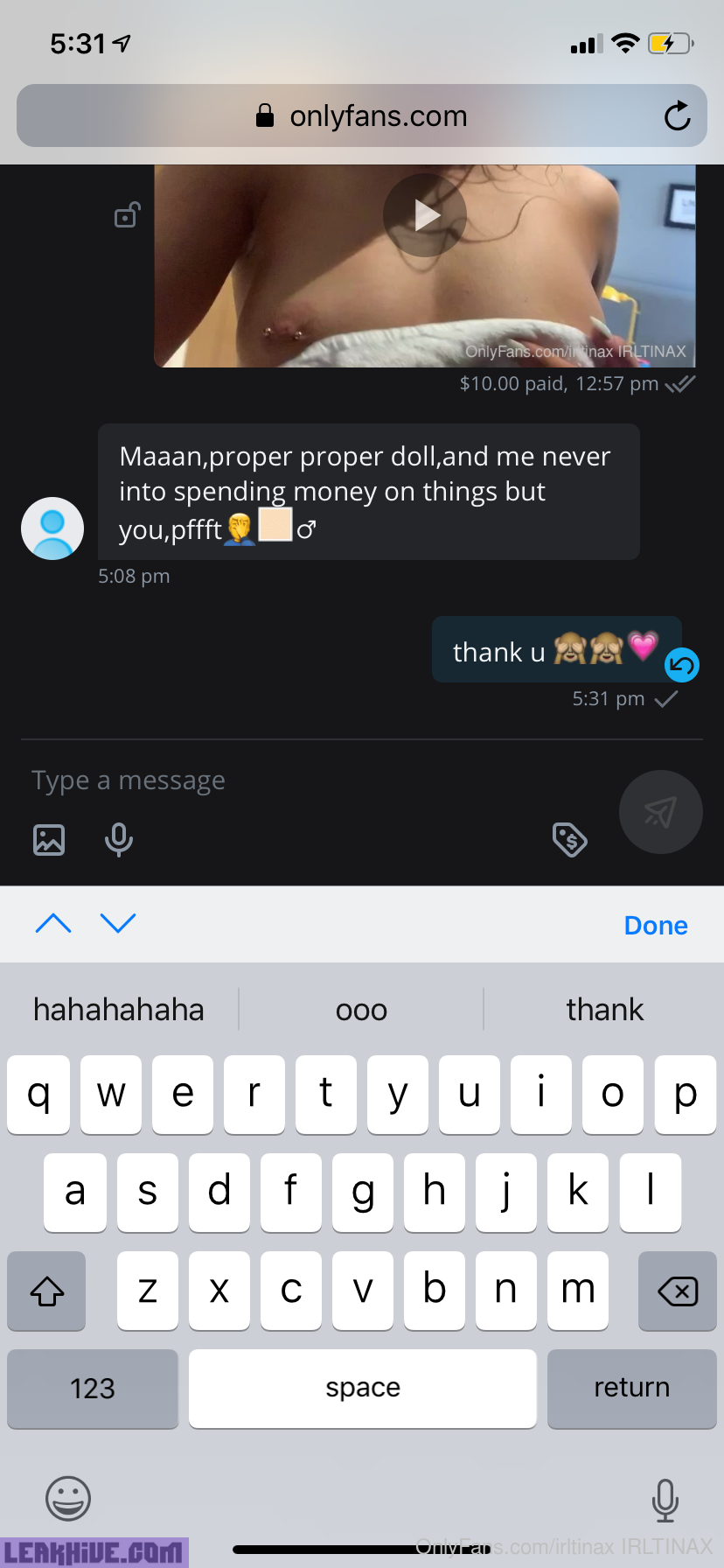Send the message with the paper plane button
The height and width of the screenshot is (1568, 724).
click(x=661, y=812)
